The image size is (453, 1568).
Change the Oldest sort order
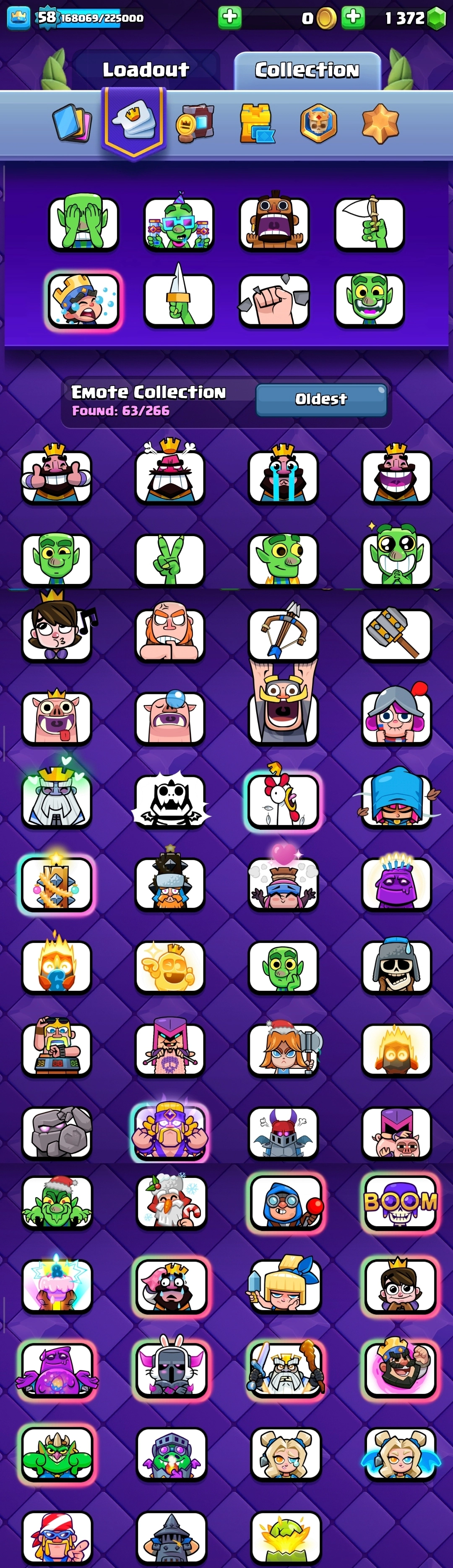pos(321,399)
